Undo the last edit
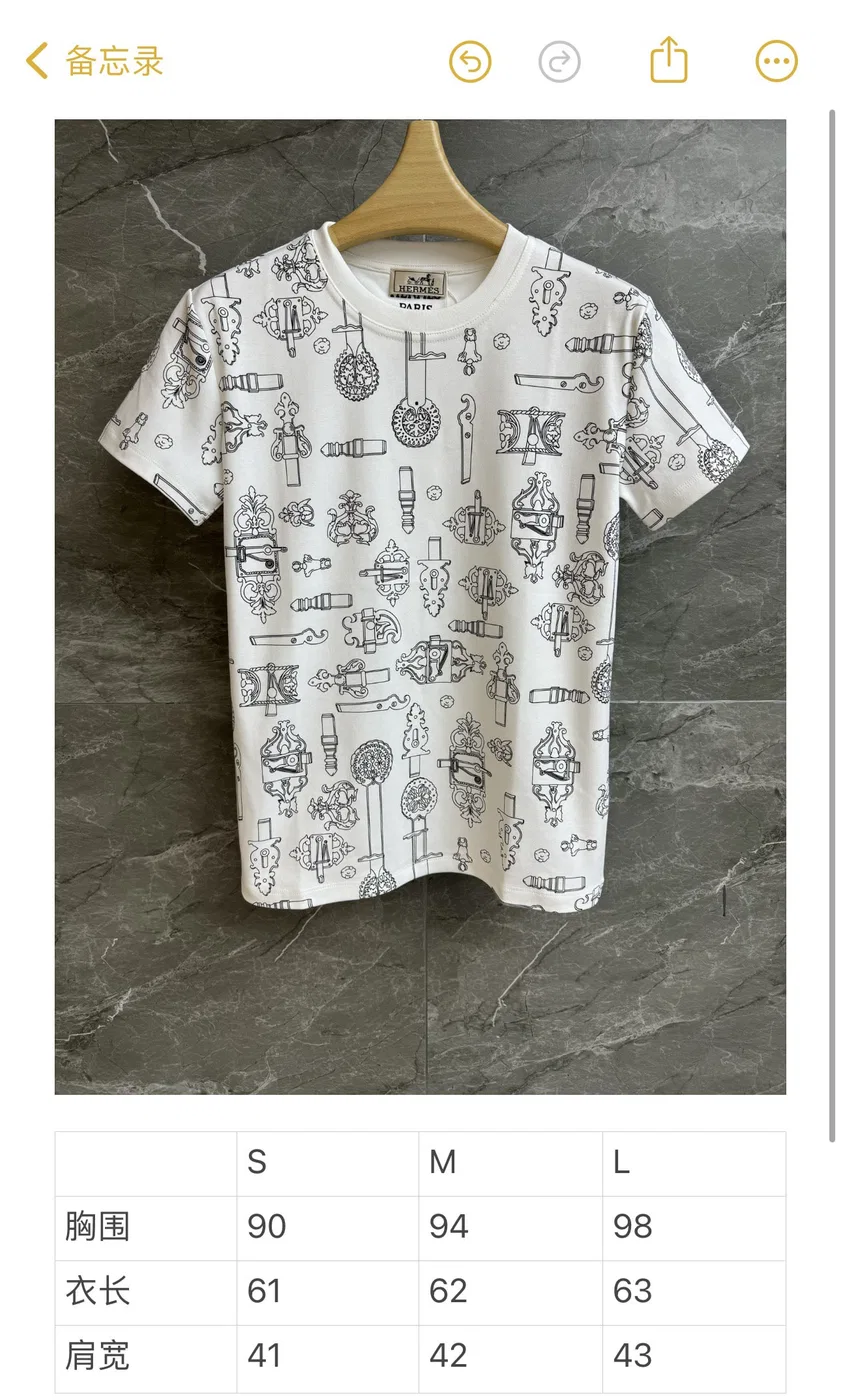 [470, 62]
